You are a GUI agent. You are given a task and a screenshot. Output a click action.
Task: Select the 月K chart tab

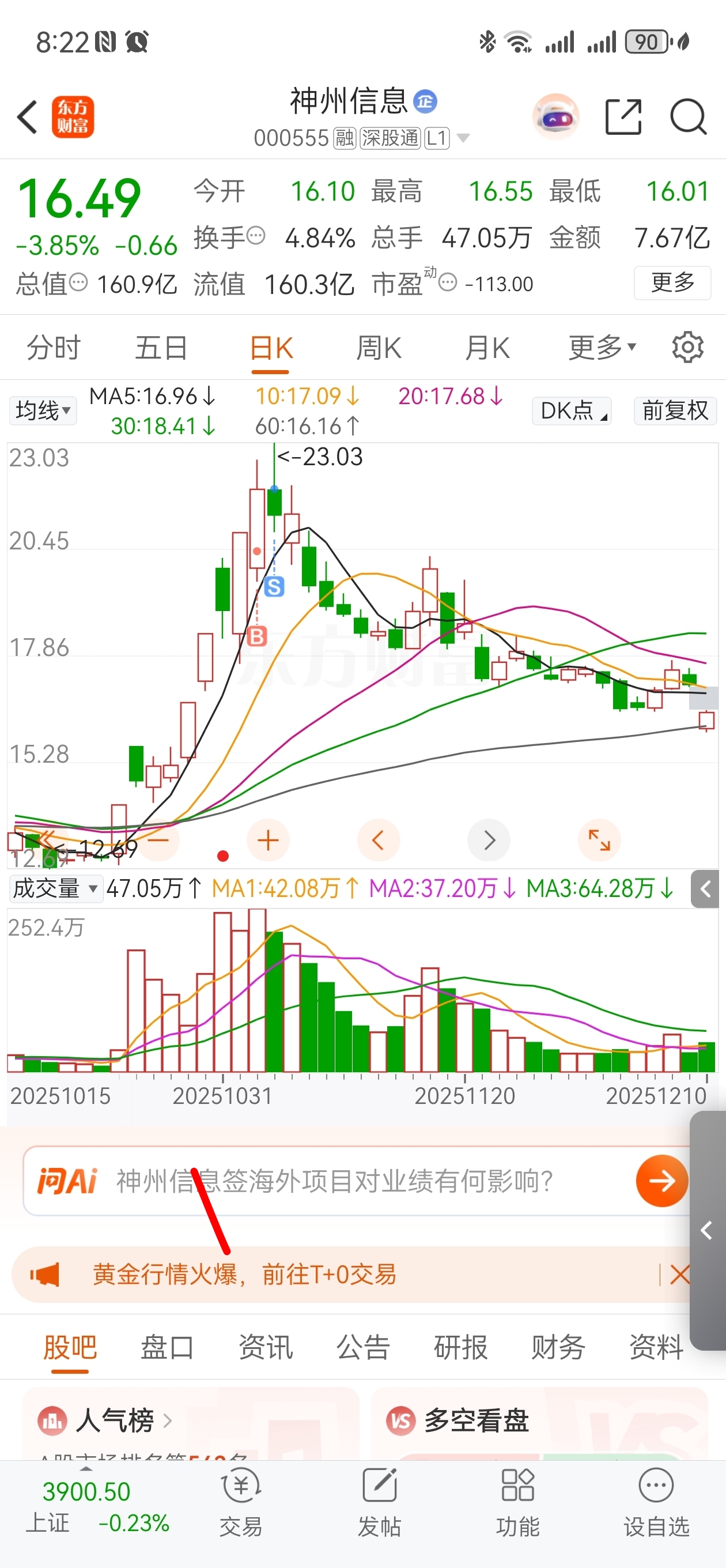[487, 348]
